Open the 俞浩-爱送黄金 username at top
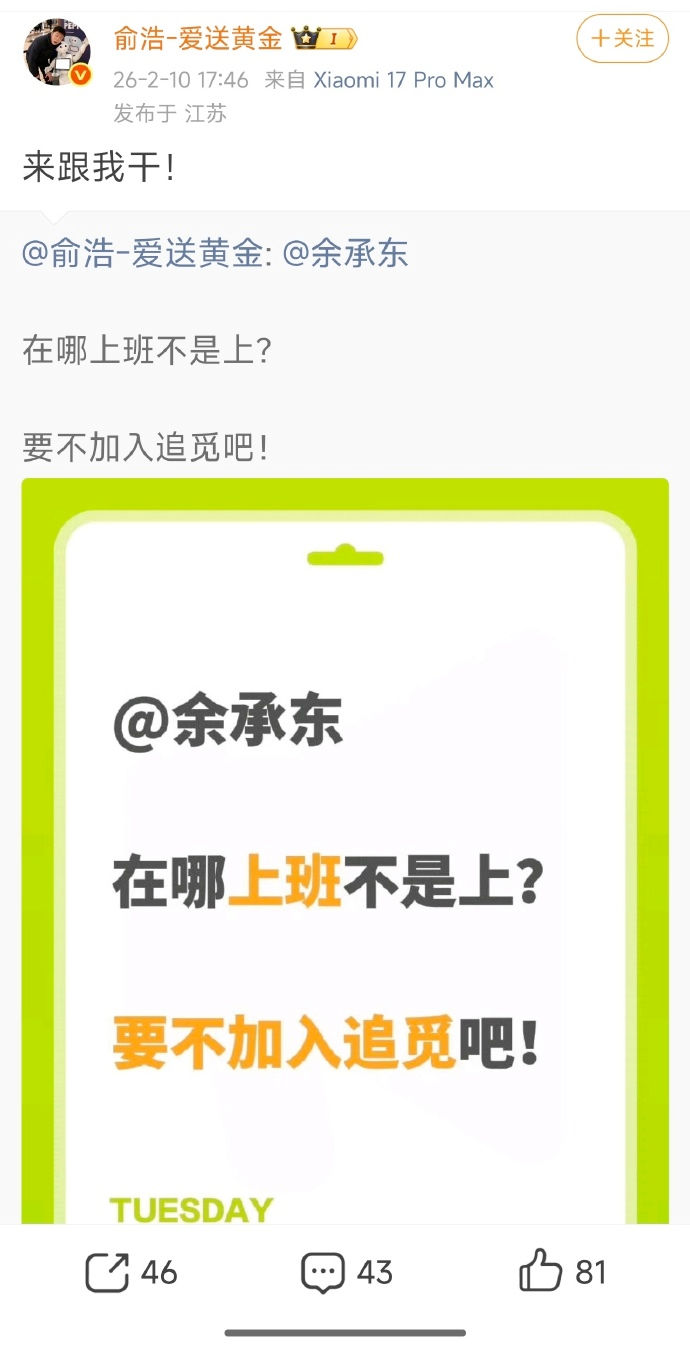The image size is (690, 1347). (x=197, y=39)
